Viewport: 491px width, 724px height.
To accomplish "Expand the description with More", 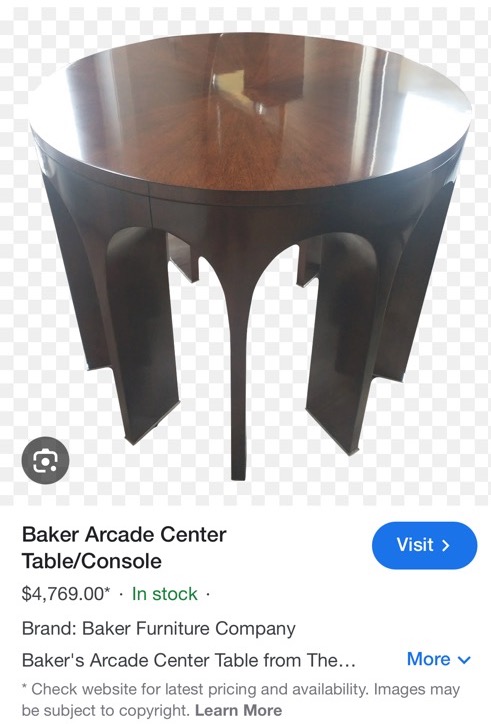I will (438, 659).
